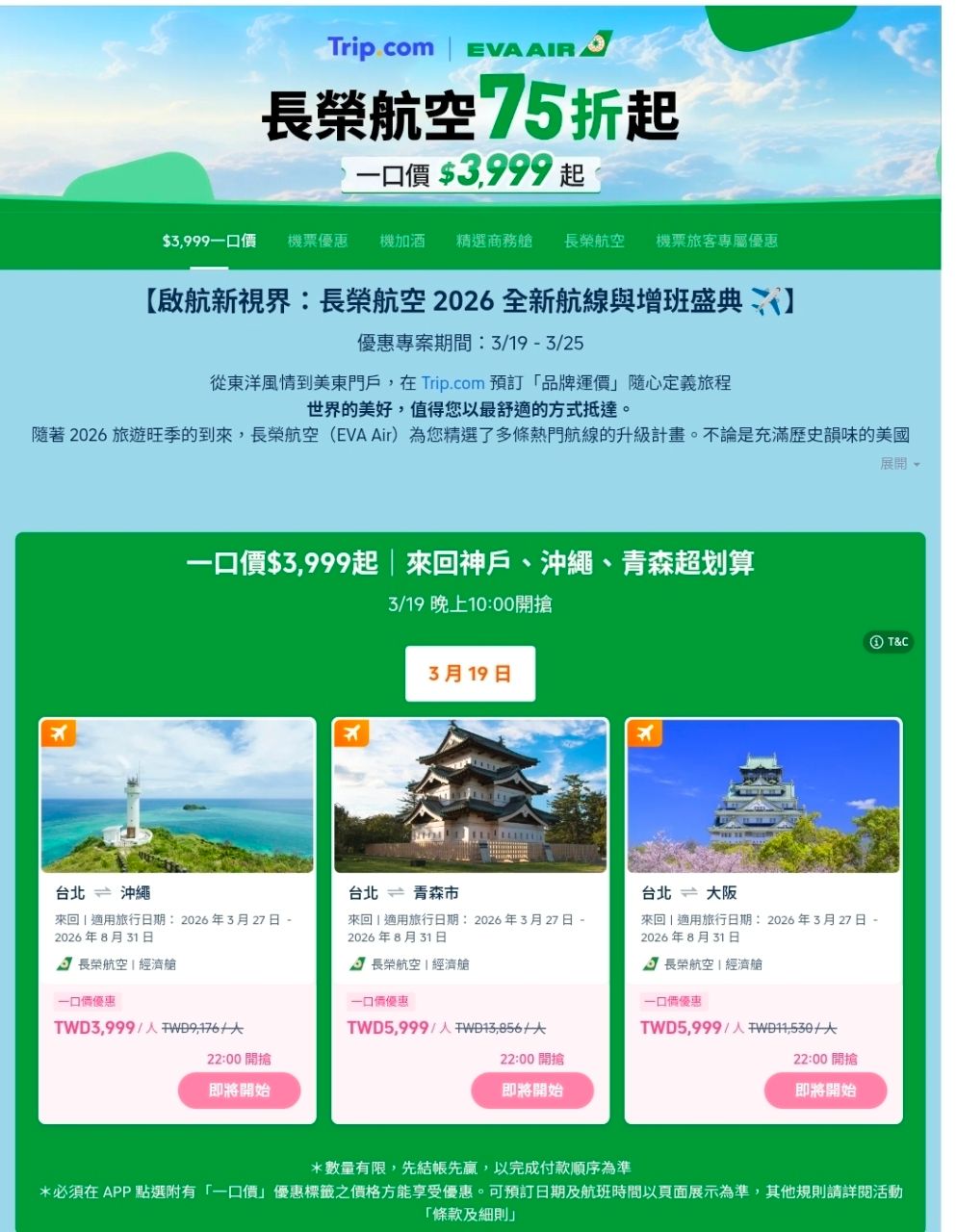Open the 機票旅客專屬優惠 tab

coord(716,241)
